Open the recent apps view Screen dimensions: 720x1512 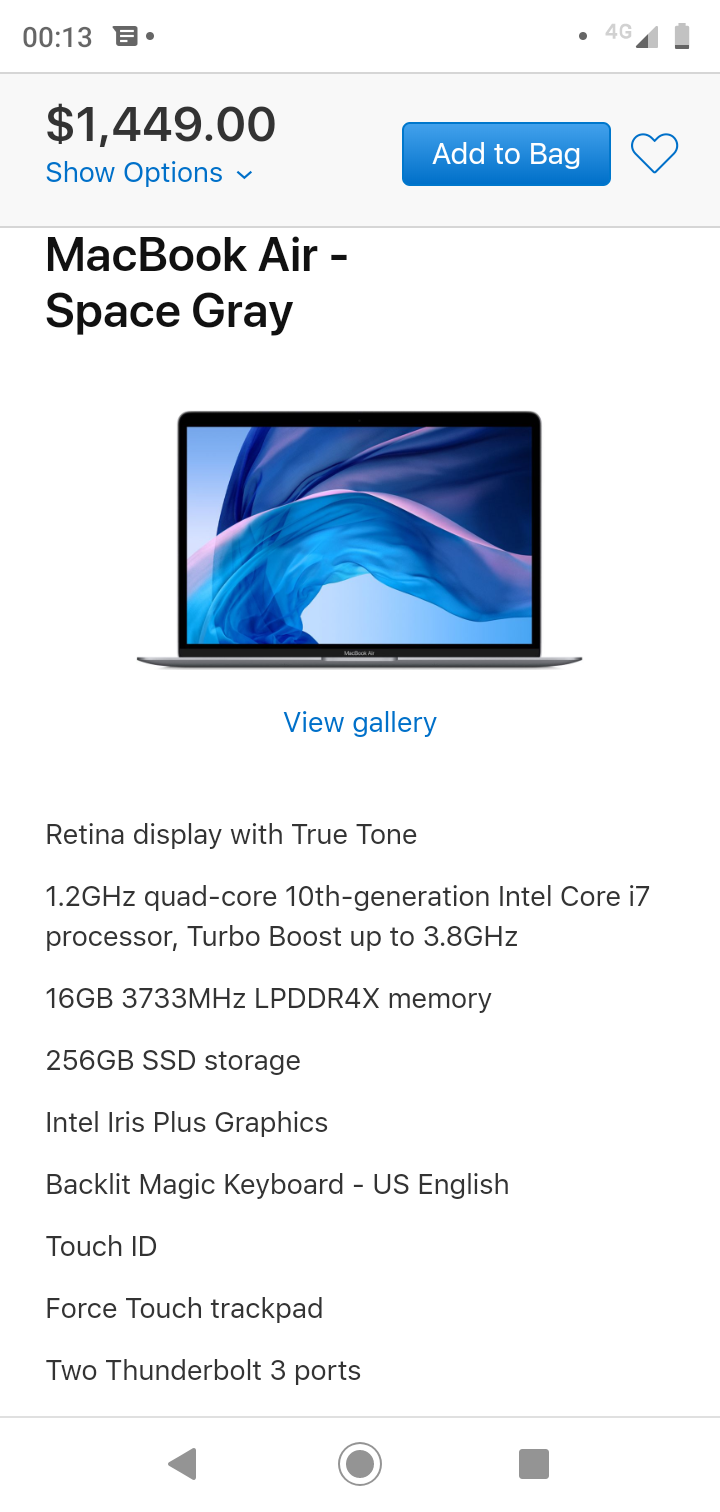[534, 1464]
